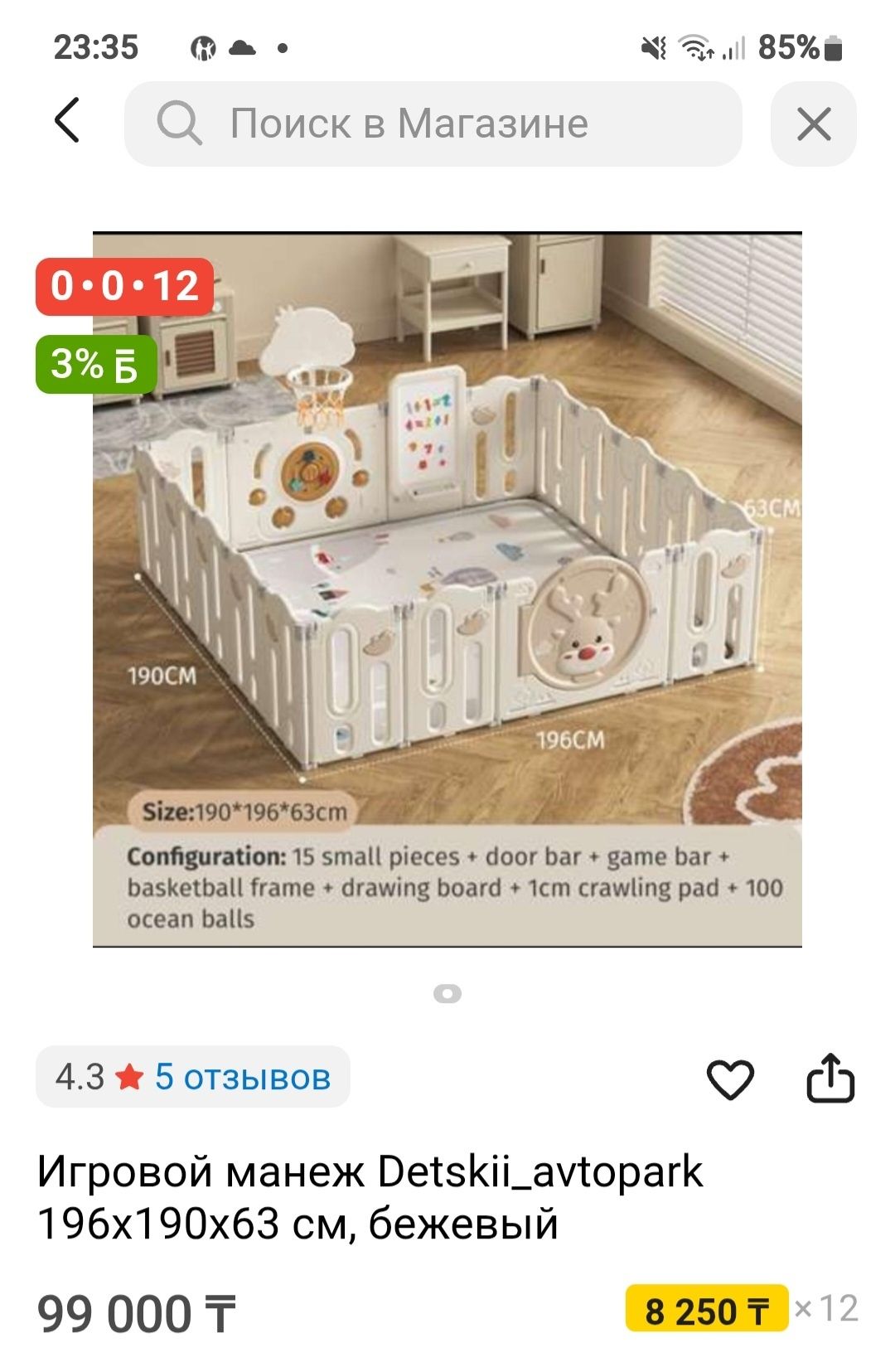Go back using the top arrow
Screen dimensions: 895x1372
68,121
